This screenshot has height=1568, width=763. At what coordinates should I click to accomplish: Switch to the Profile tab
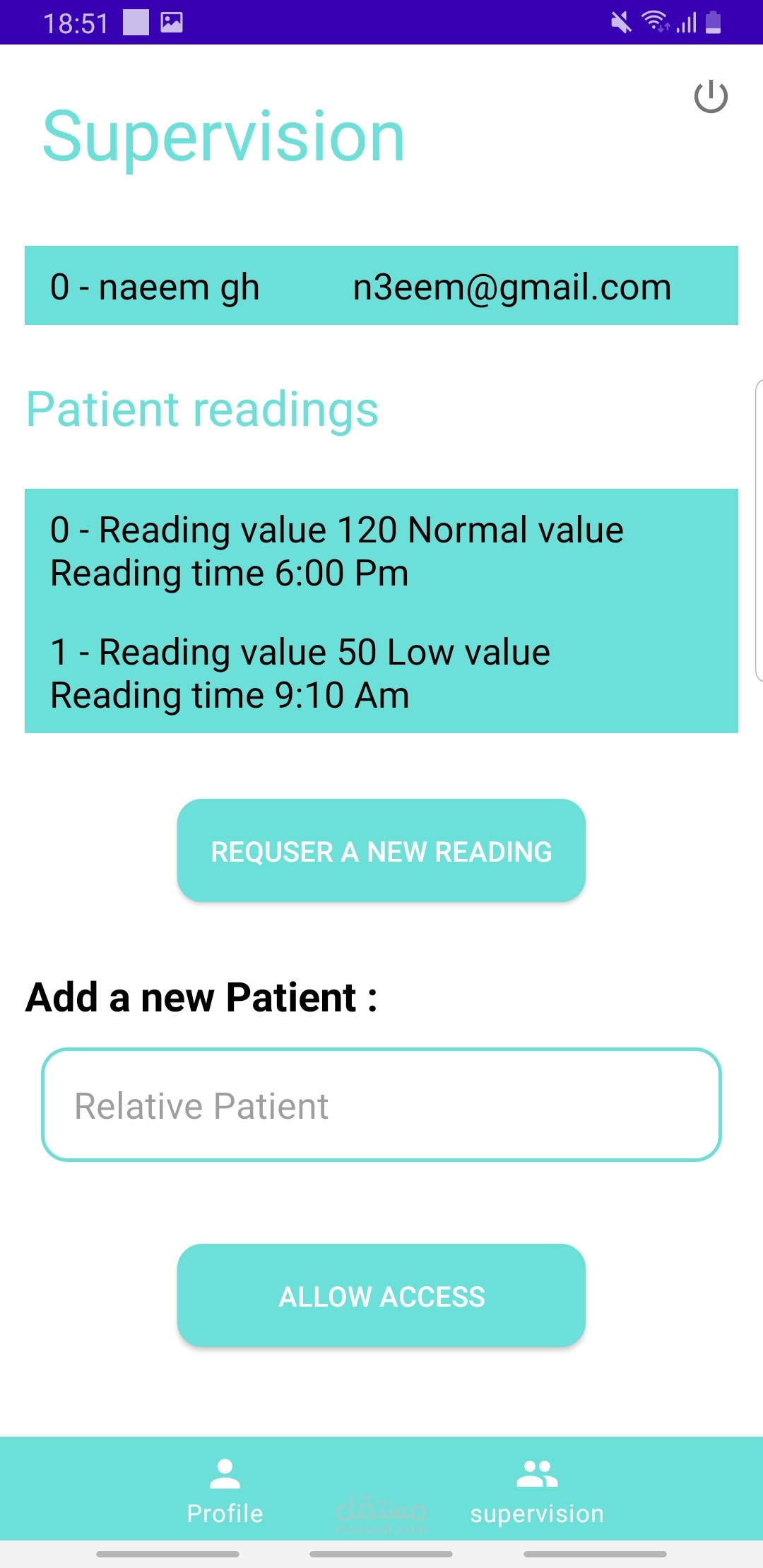click(225, 1491)
